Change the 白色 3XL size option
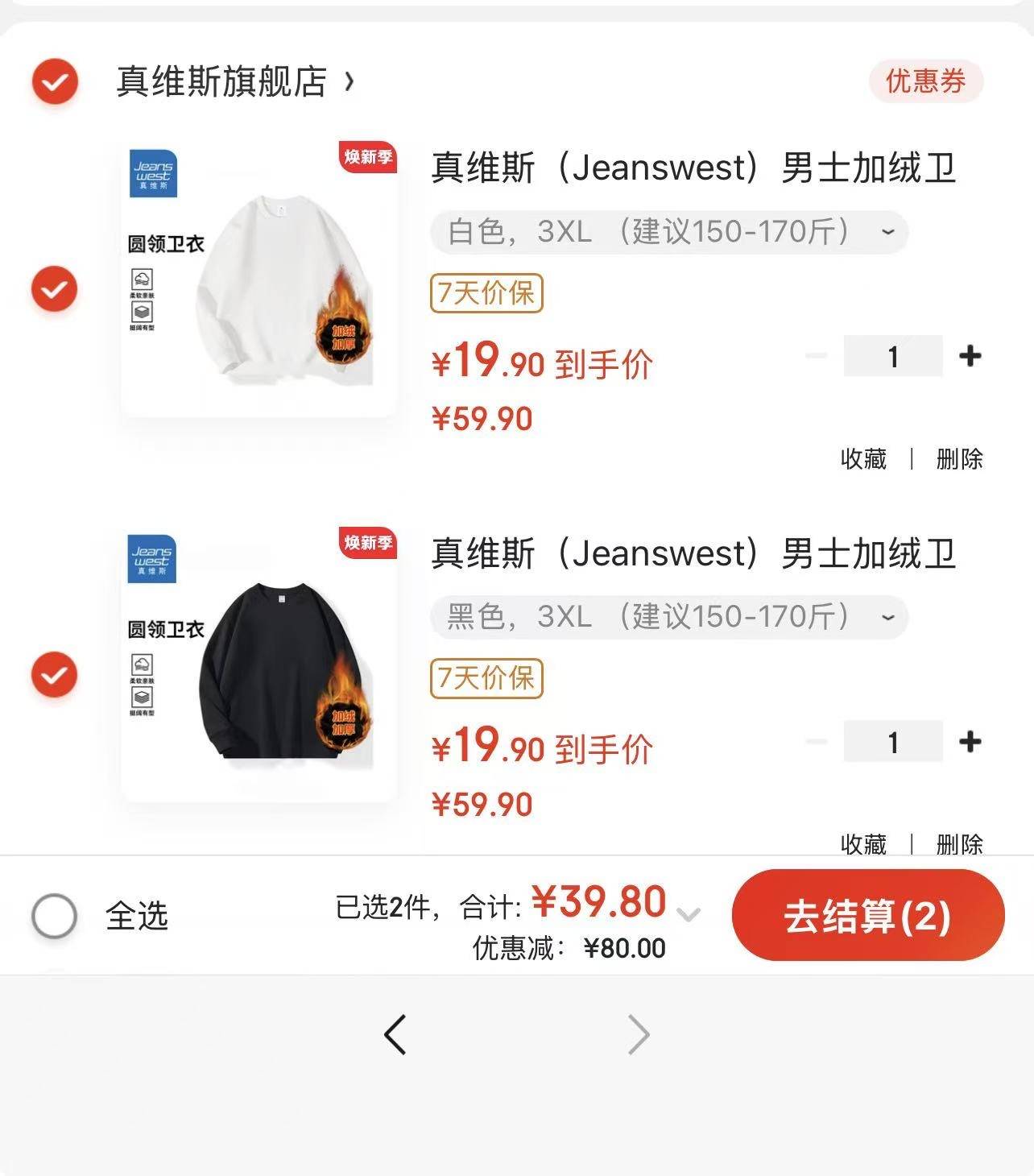This screenshot has width=1034, height=1176. tap(668, 232)
